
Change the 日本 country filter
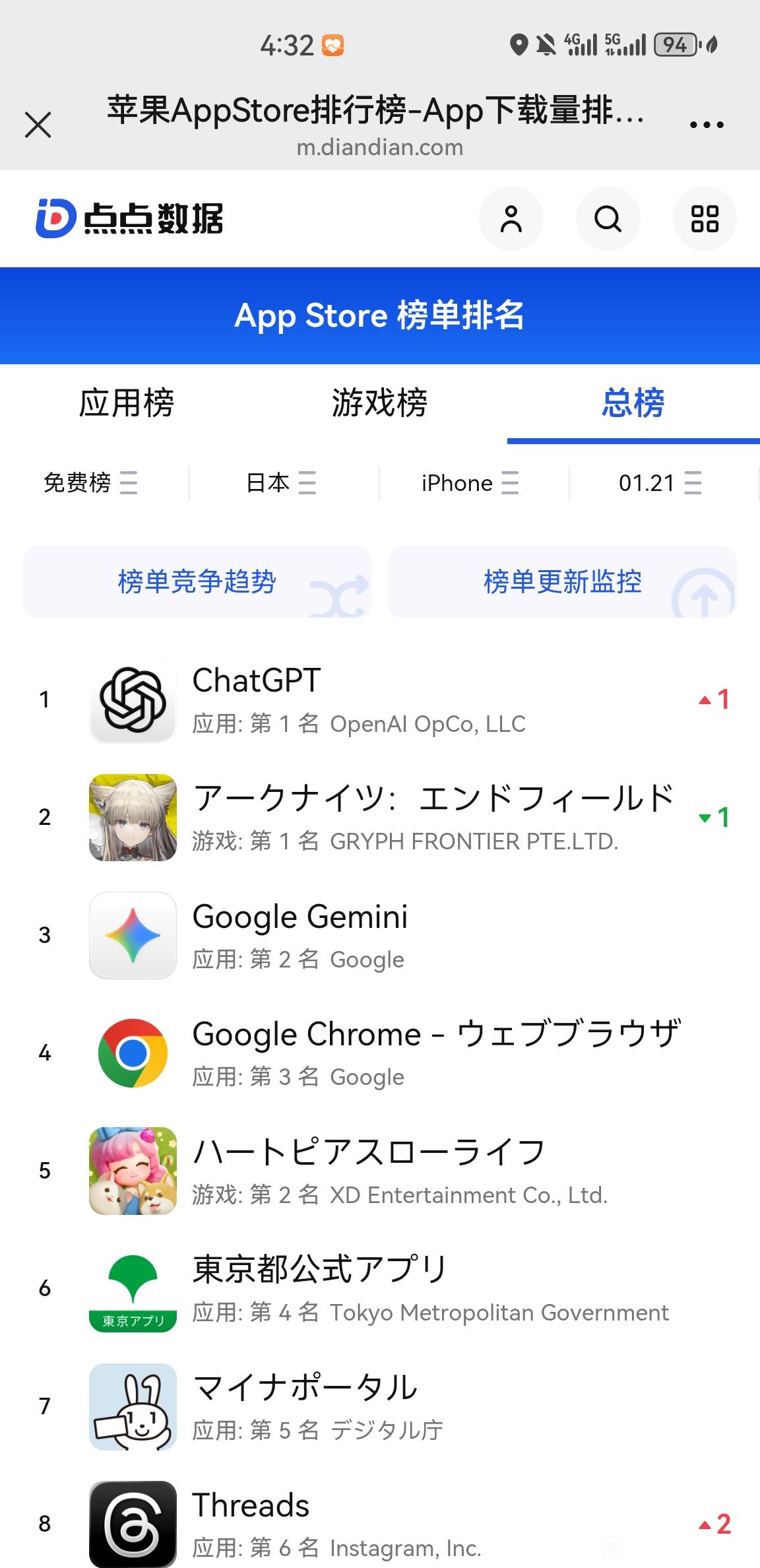pos(280,483)
